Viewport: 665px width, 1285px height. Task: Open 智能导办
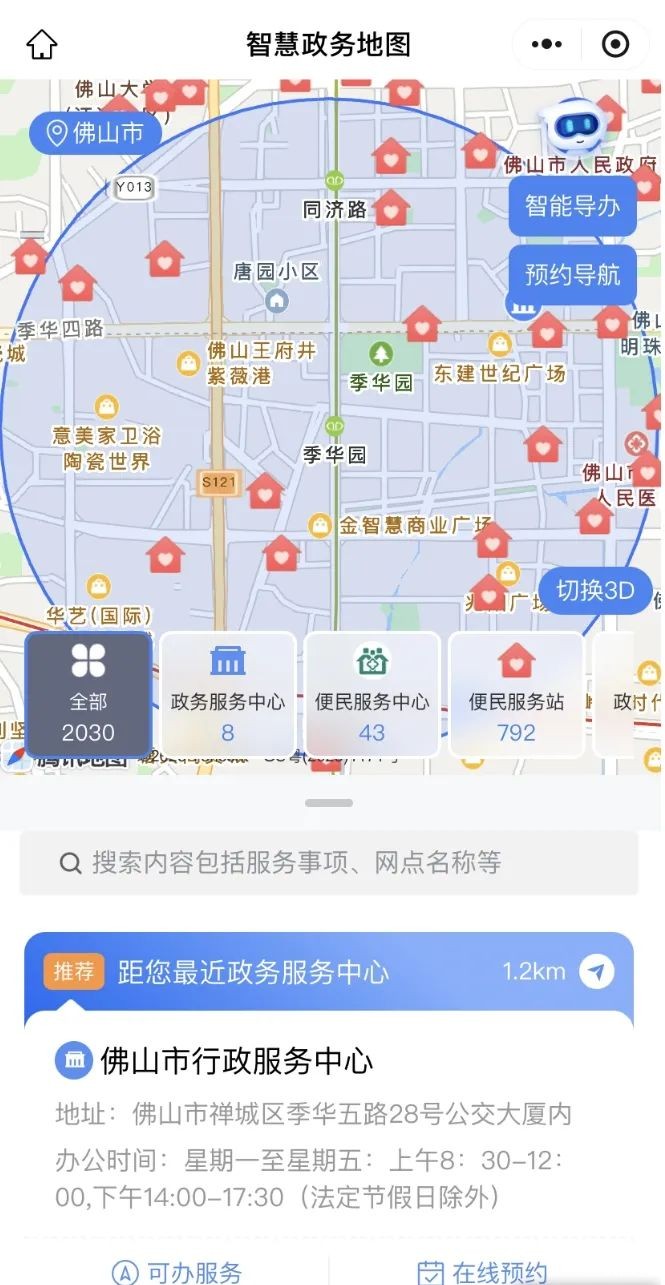572,207
